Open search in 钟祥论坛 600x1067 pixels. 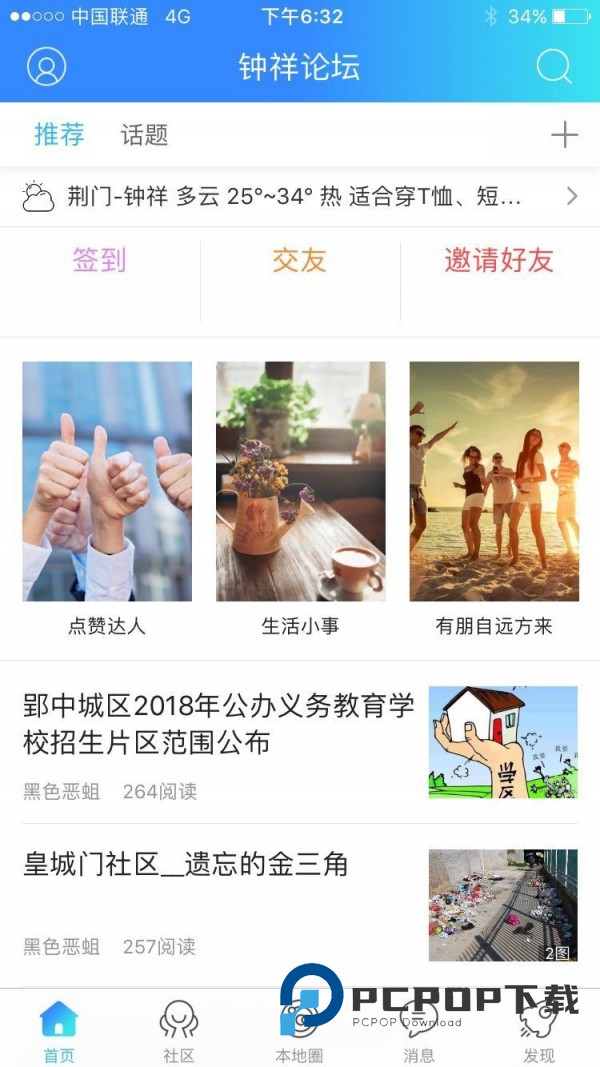coord(553,67)
